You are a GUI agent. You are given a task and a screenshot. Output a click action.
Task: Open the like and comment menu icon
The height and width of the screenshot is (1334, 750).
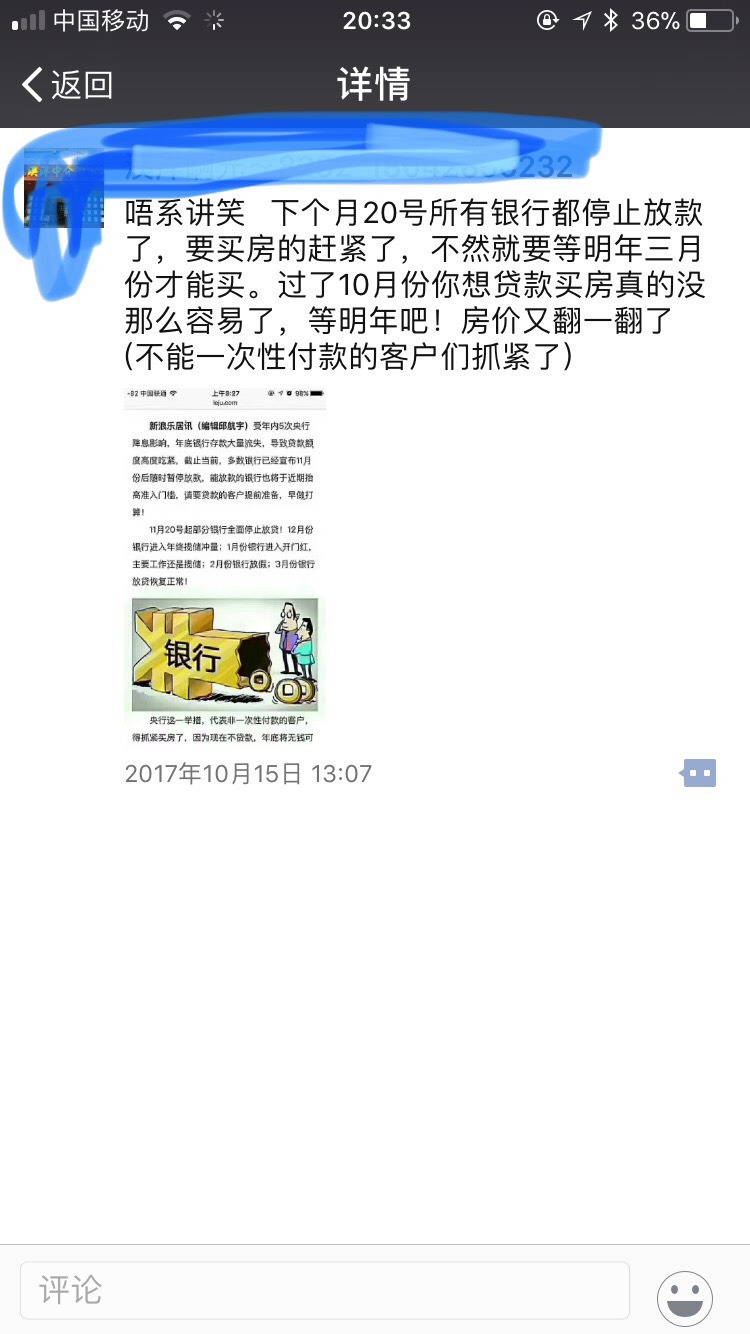coord(699,773)
